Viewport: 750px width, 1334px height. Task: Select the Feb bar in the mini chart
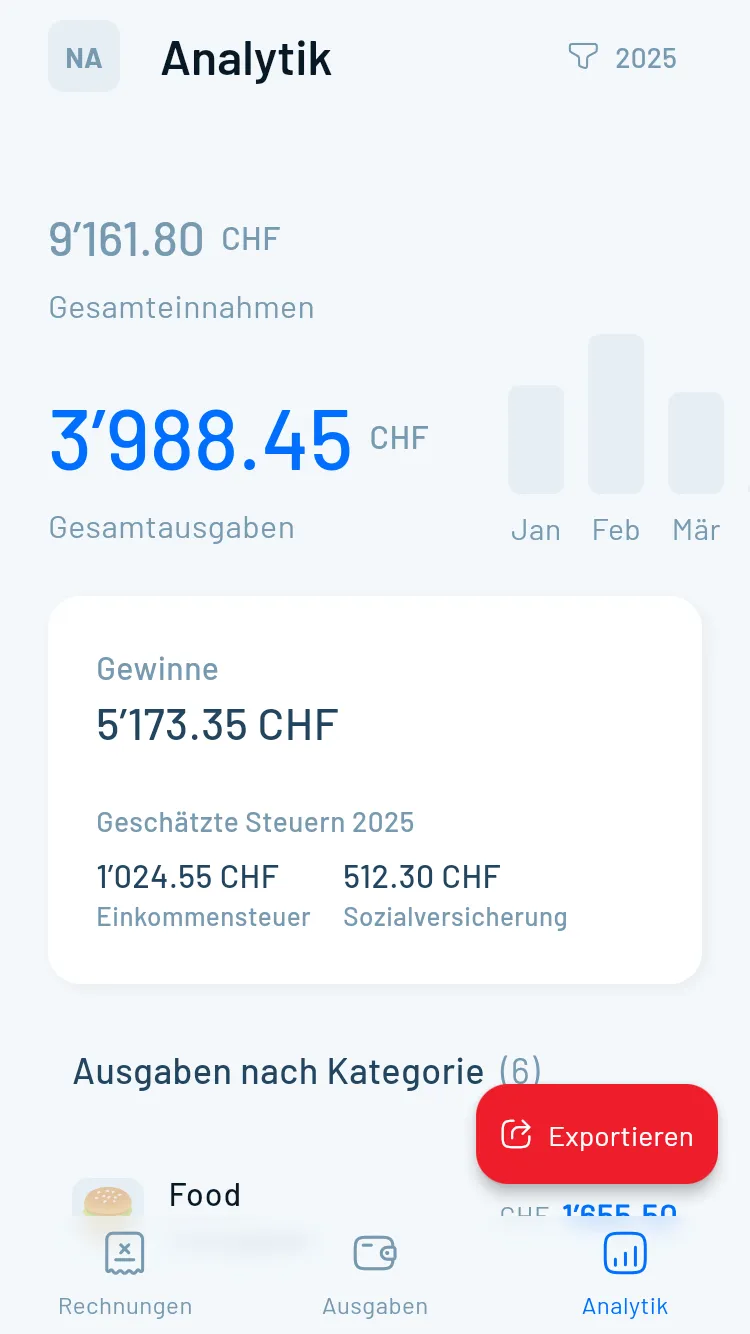pos(616,414)
